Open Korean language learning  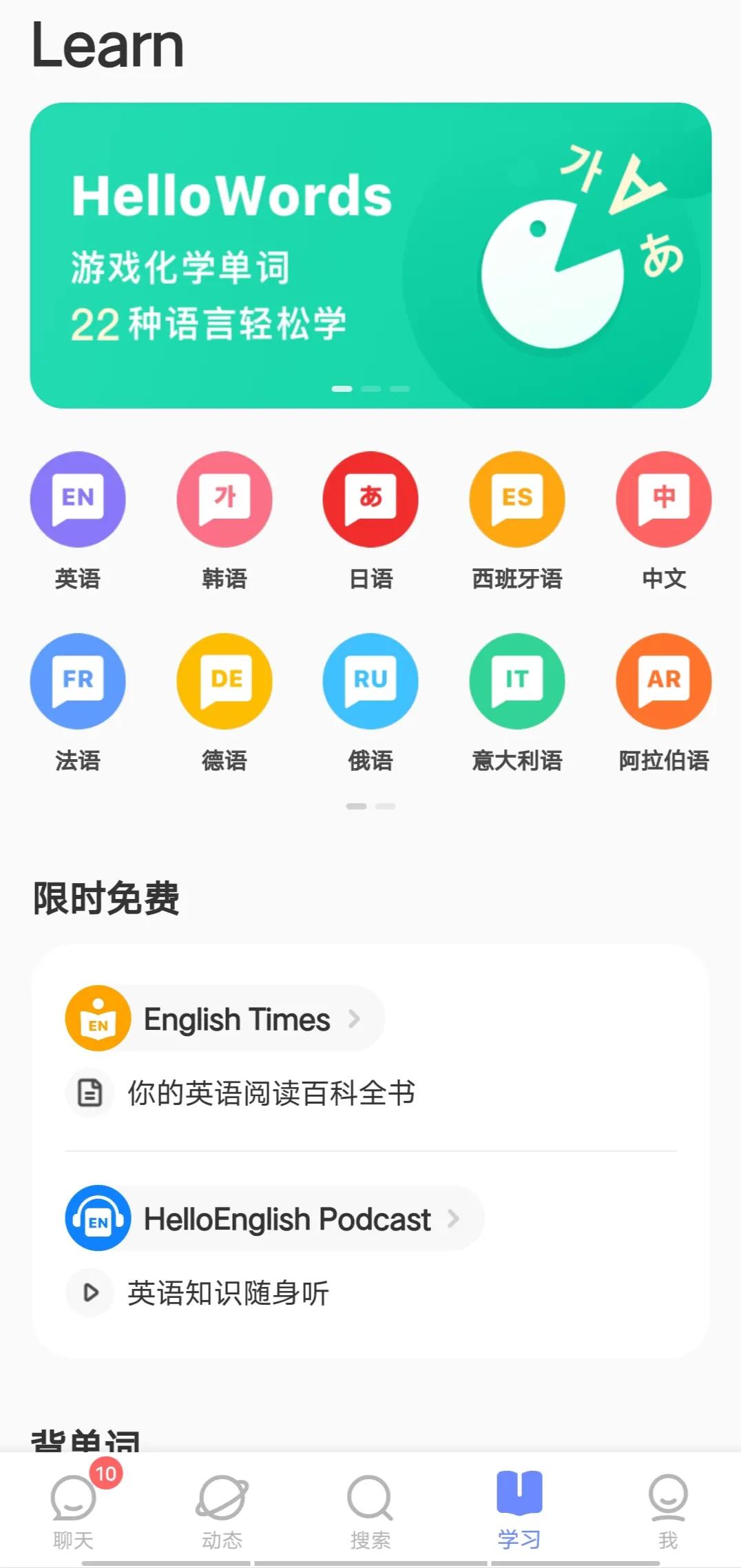pos(225,500)
